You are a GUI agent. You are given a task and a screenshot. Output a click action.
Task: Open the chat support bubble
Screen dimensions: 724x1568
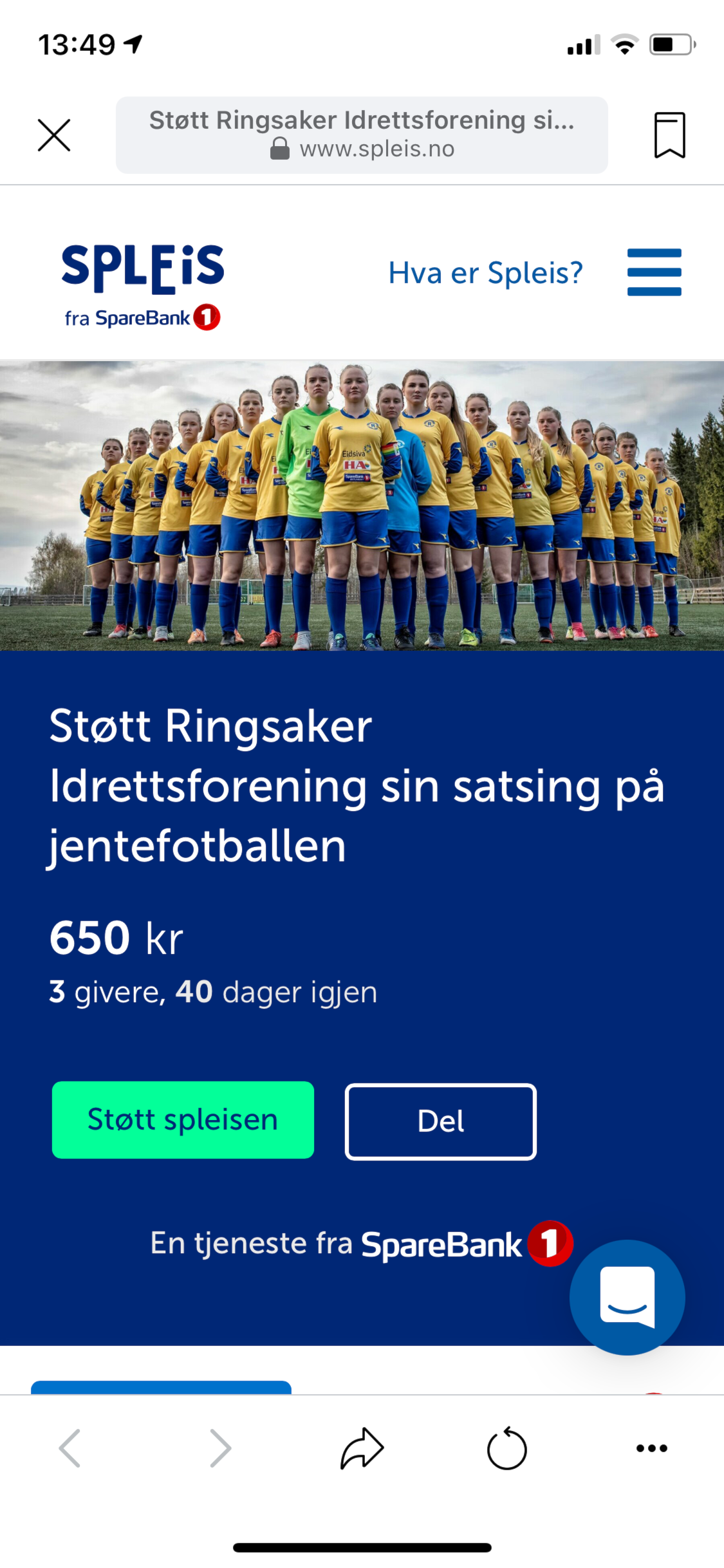(627, 1296)
